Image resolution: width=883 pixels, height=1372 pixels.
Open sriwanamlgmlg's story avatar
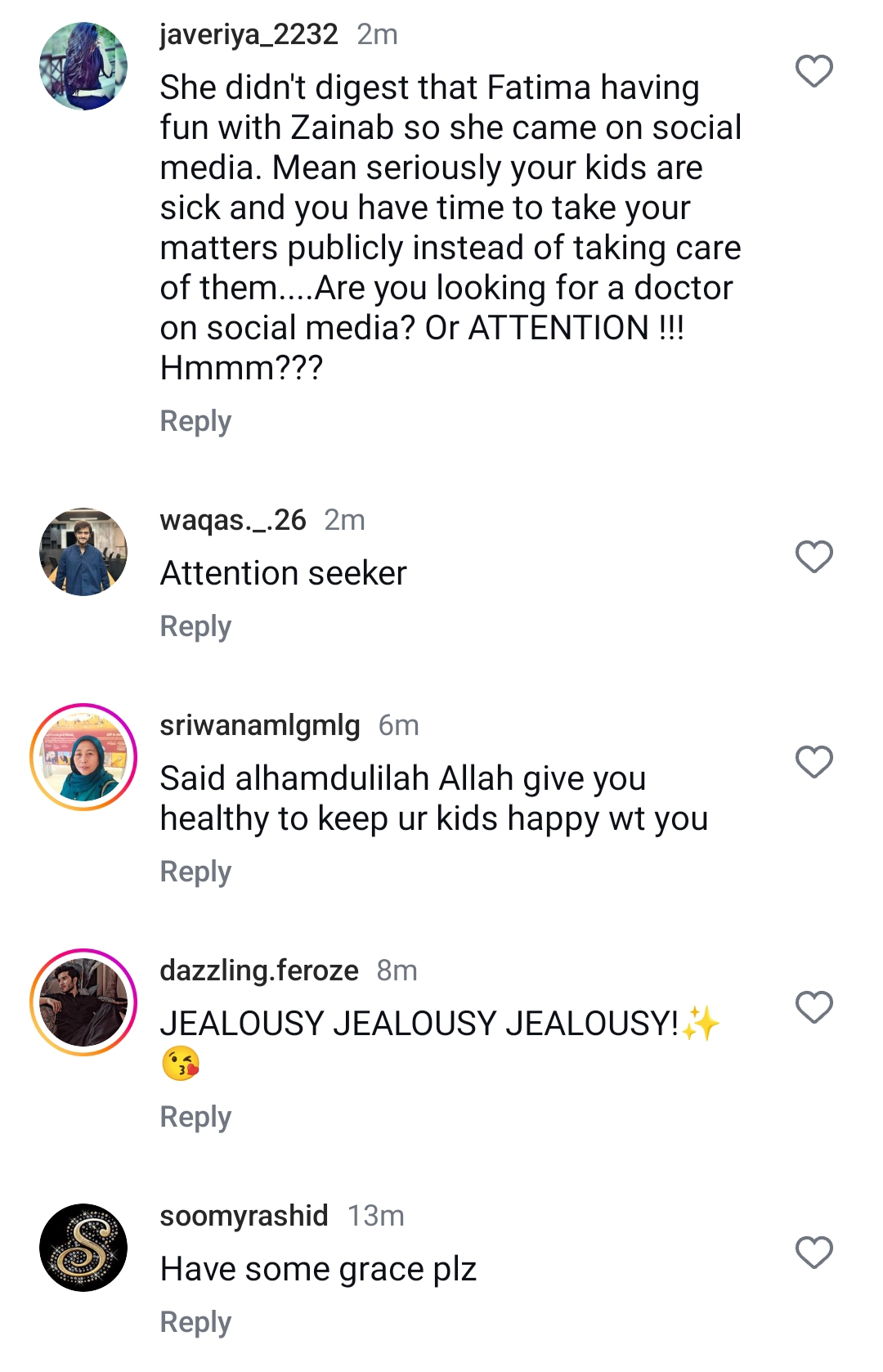tap(83, 757)
